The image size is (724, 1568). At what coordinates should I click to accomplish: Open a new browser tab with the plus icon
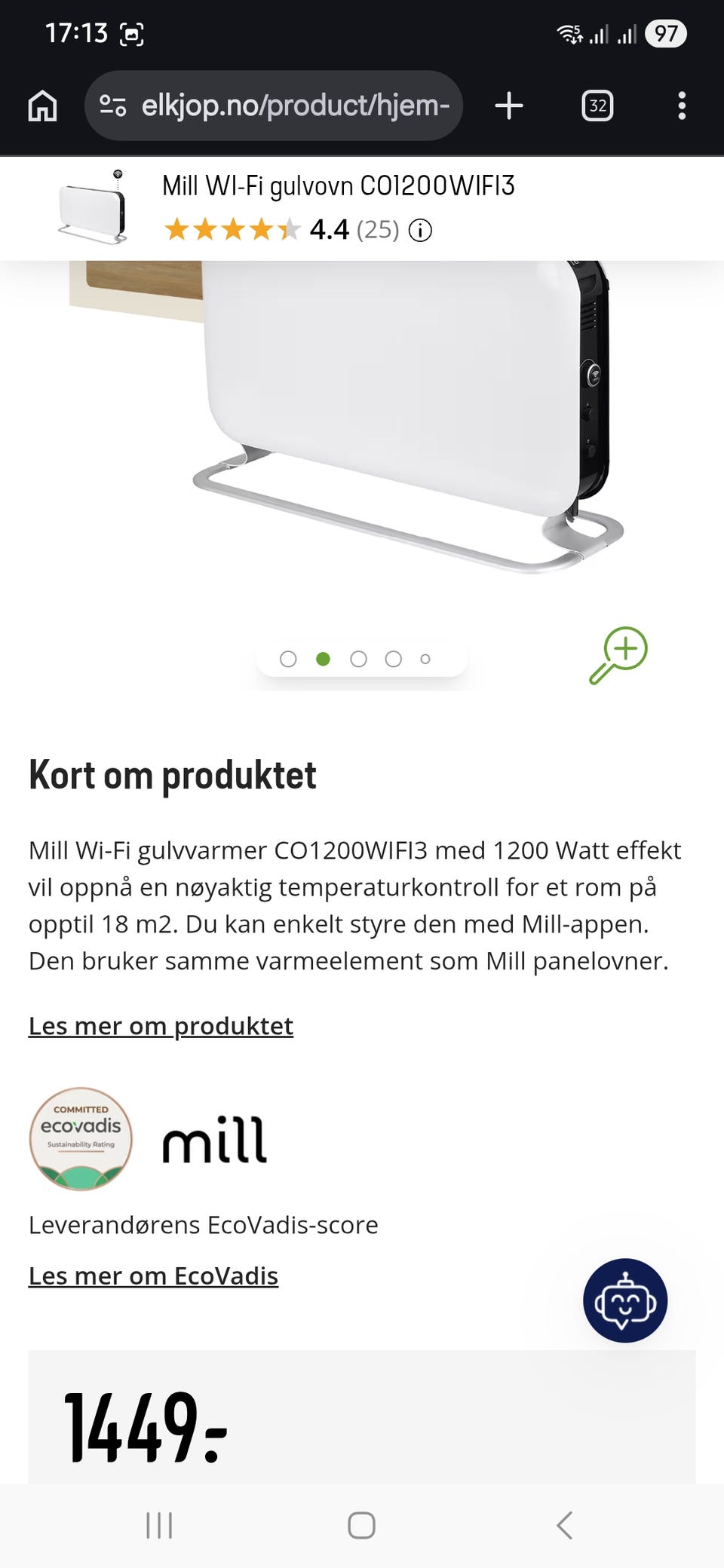tap(508, 106)
